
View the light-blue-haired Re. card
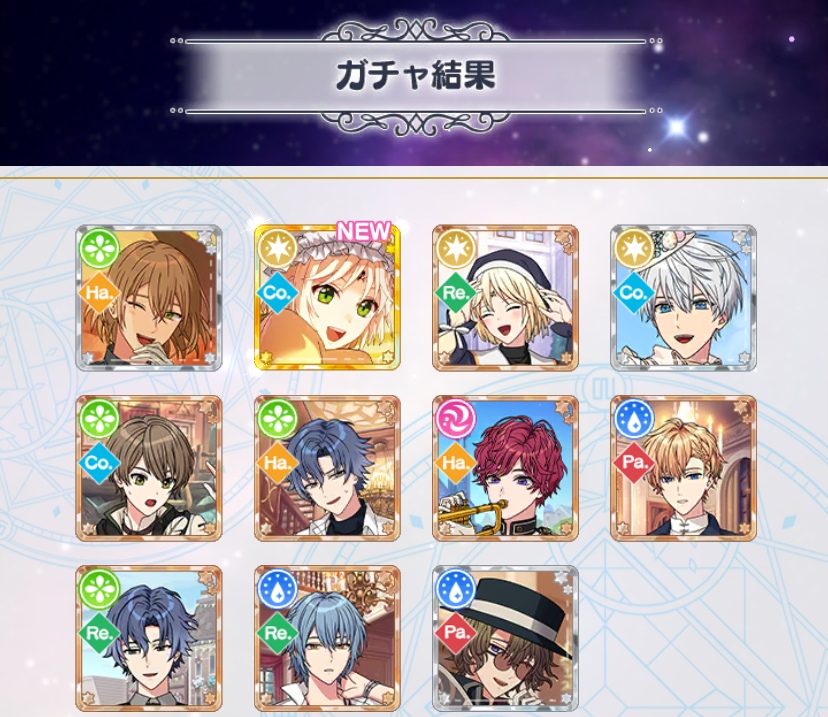point(327,638)
